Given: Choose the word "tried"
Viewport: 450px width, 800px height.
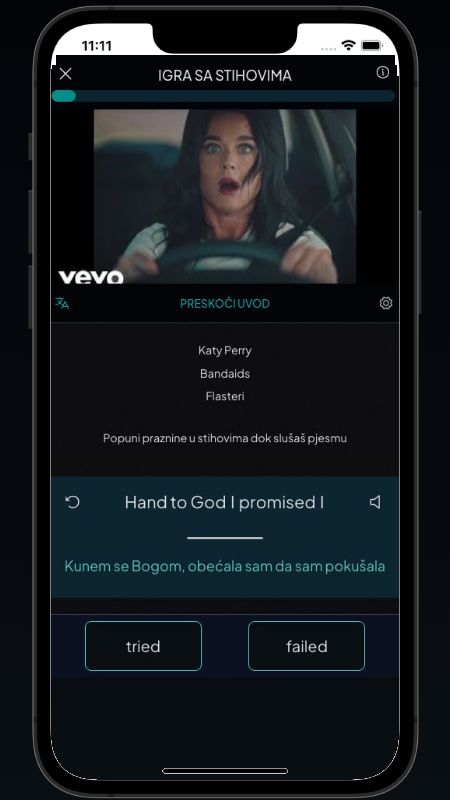Looking at the screenshot, I should (143, 646).
